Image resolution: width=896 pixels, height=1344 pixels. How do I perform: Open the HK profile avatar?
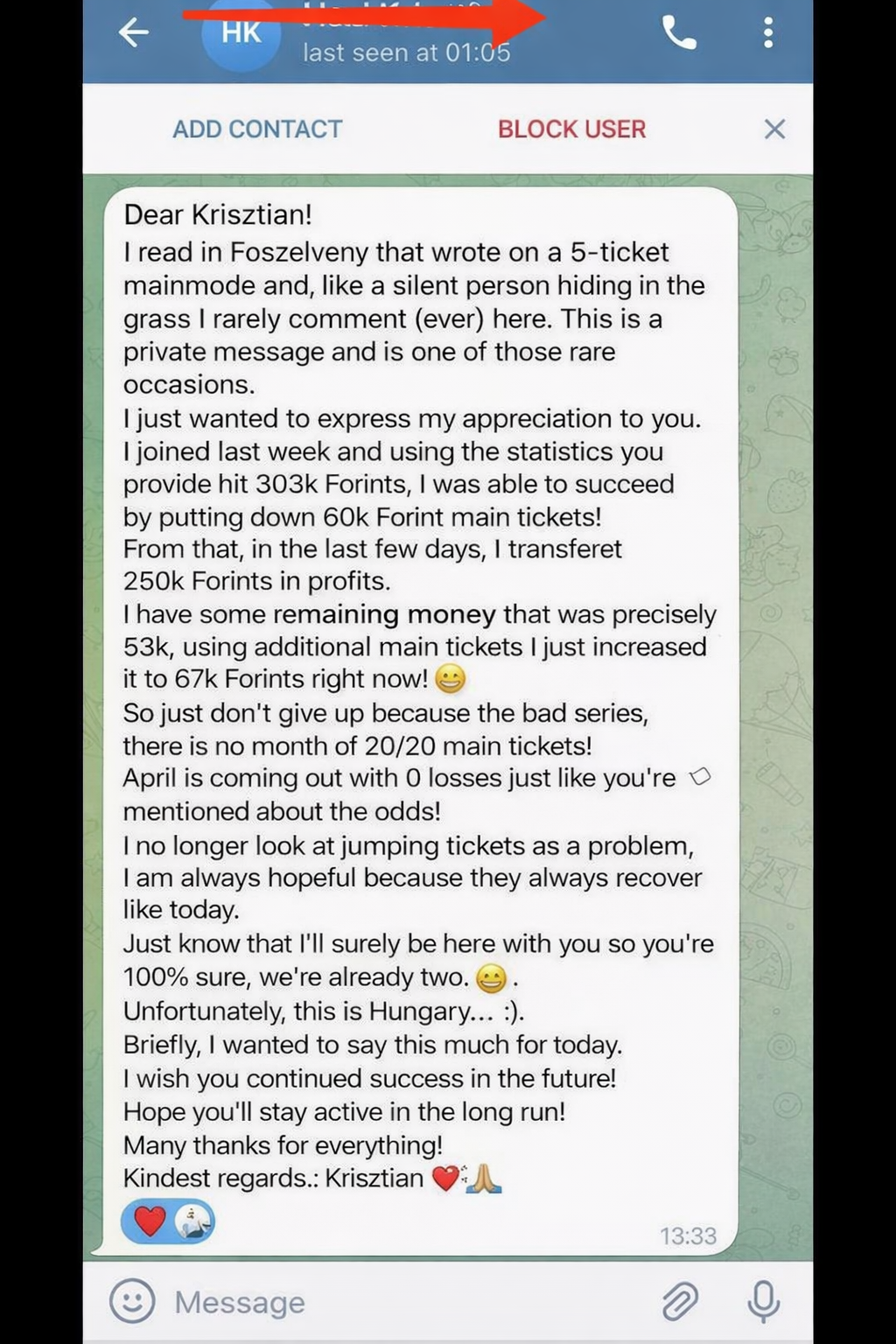pos(241,35)
